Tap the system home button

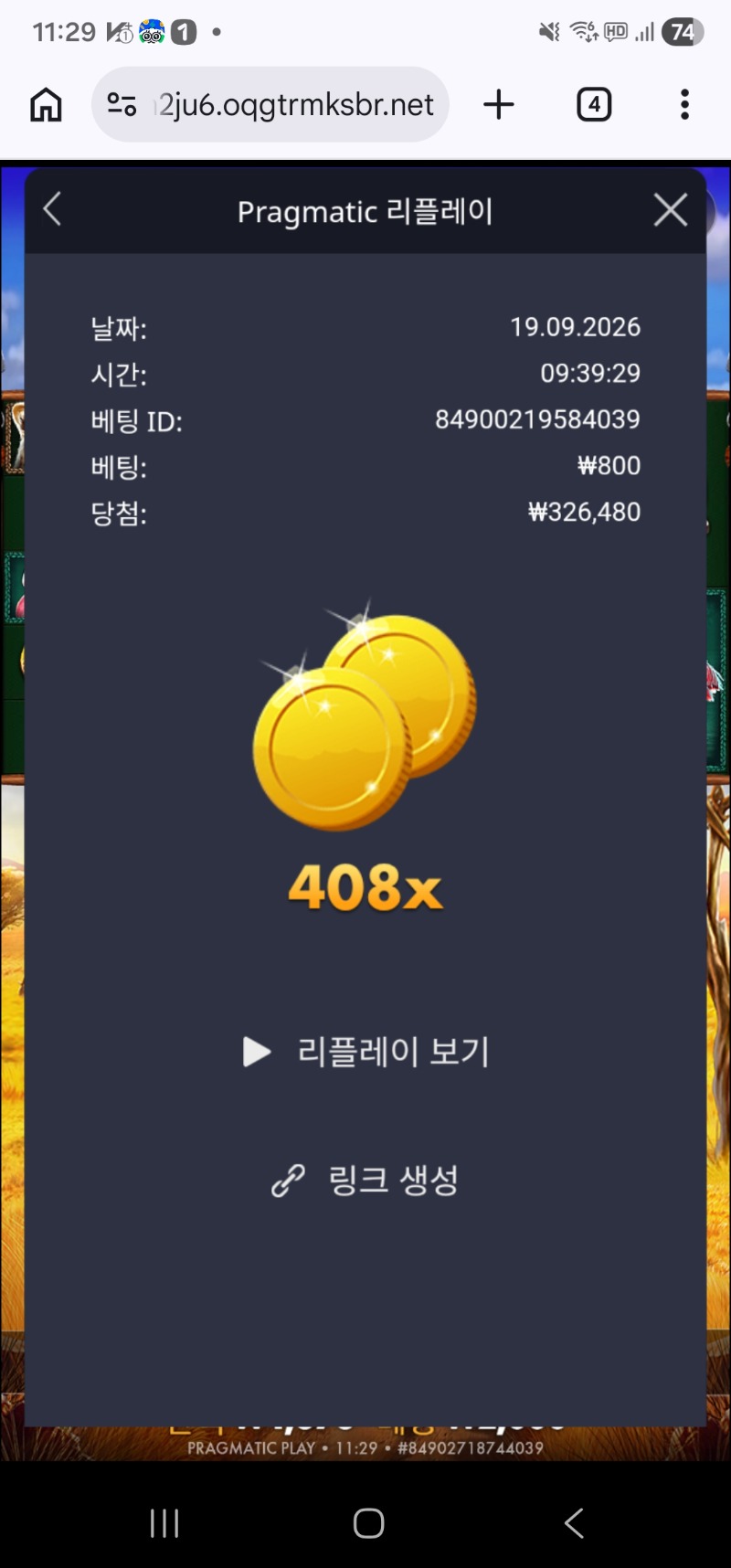tap(368, 1522)
